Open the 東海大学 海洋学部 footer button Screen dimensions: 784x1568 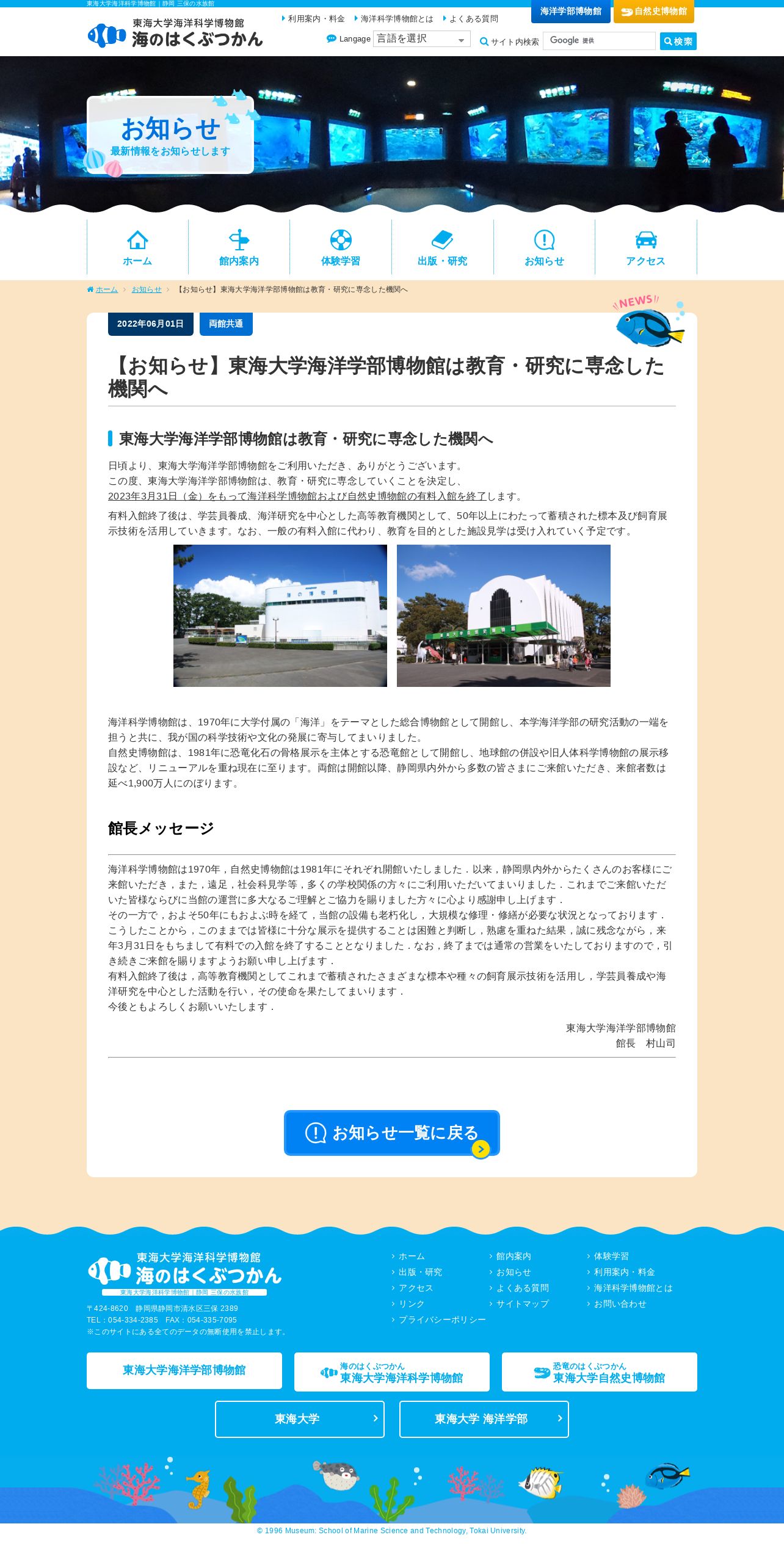[x=484, y=1419]
